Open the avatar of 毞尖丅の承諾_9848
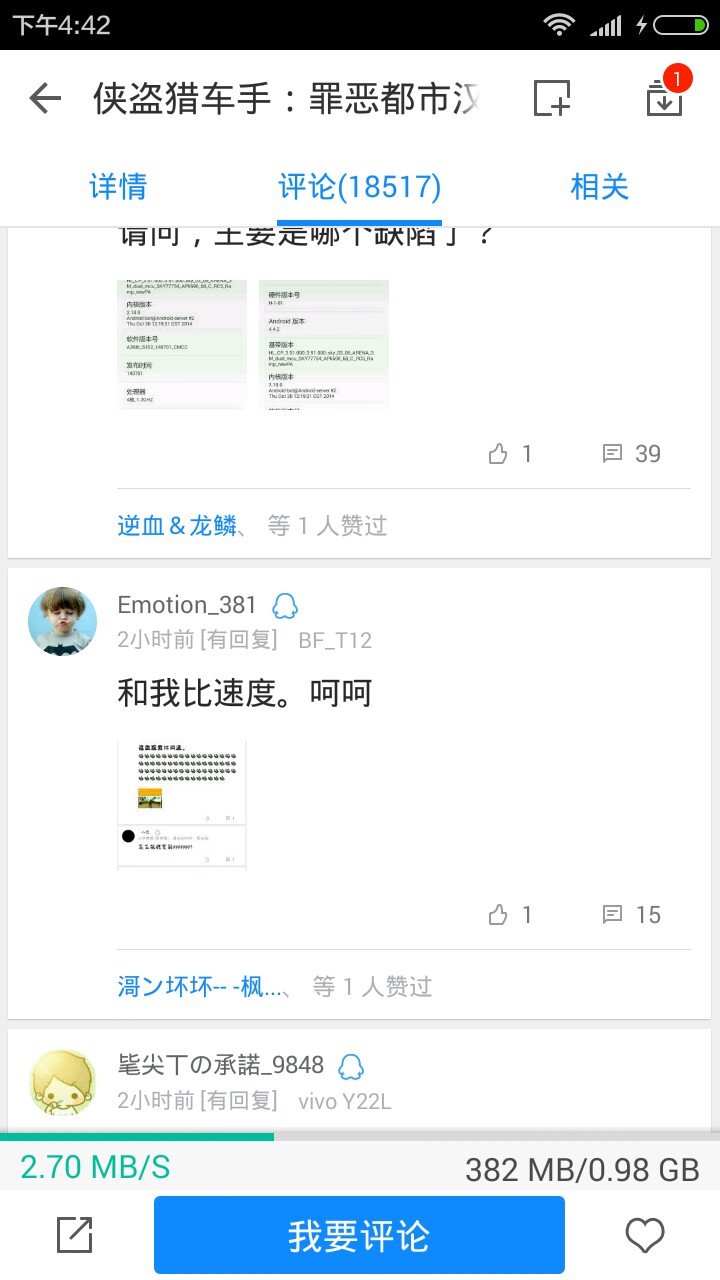The image size is (720, 1280). coord(62,1082)
